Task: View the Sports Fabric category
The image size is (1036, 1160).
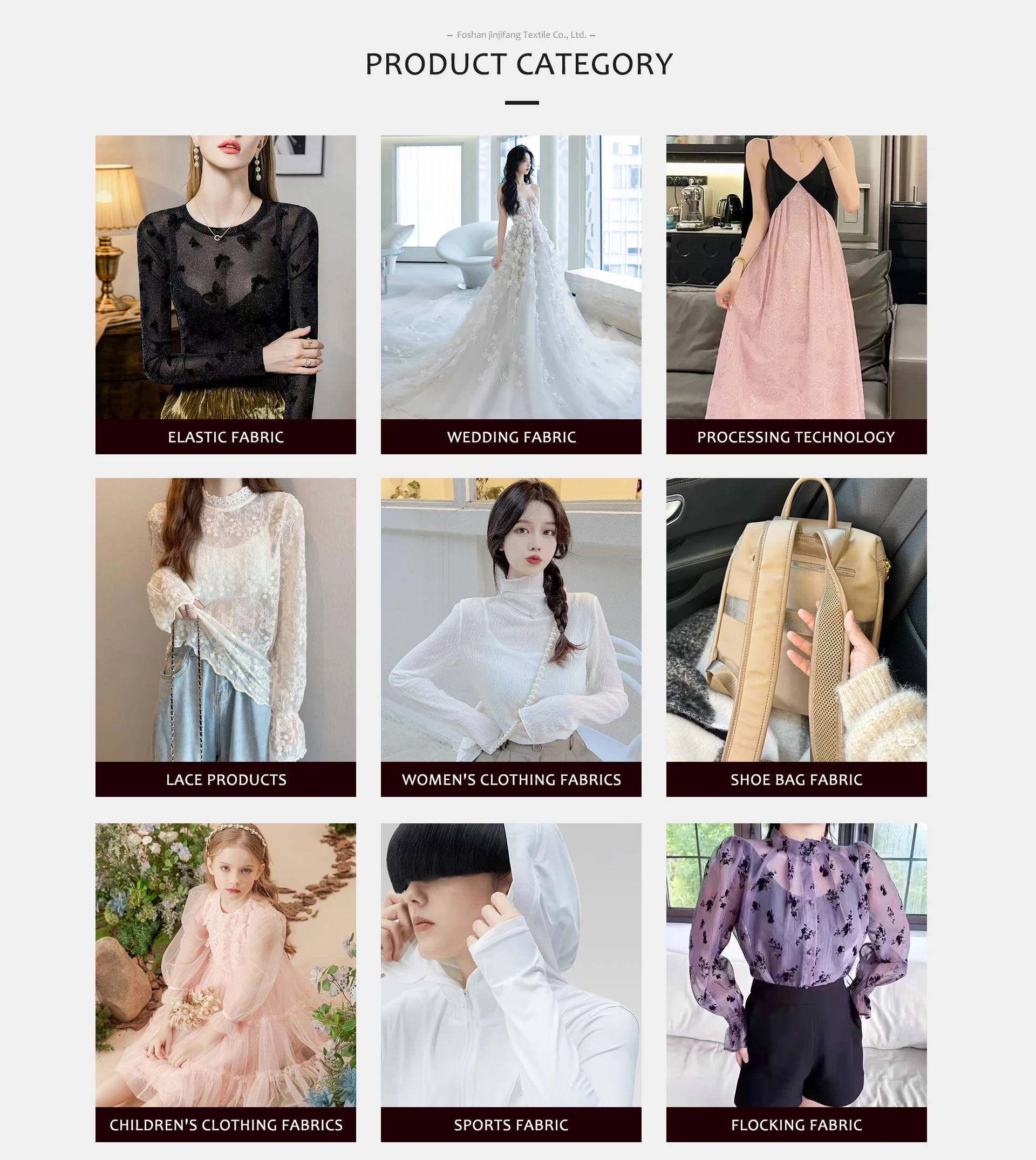Action: point(510,1125)
